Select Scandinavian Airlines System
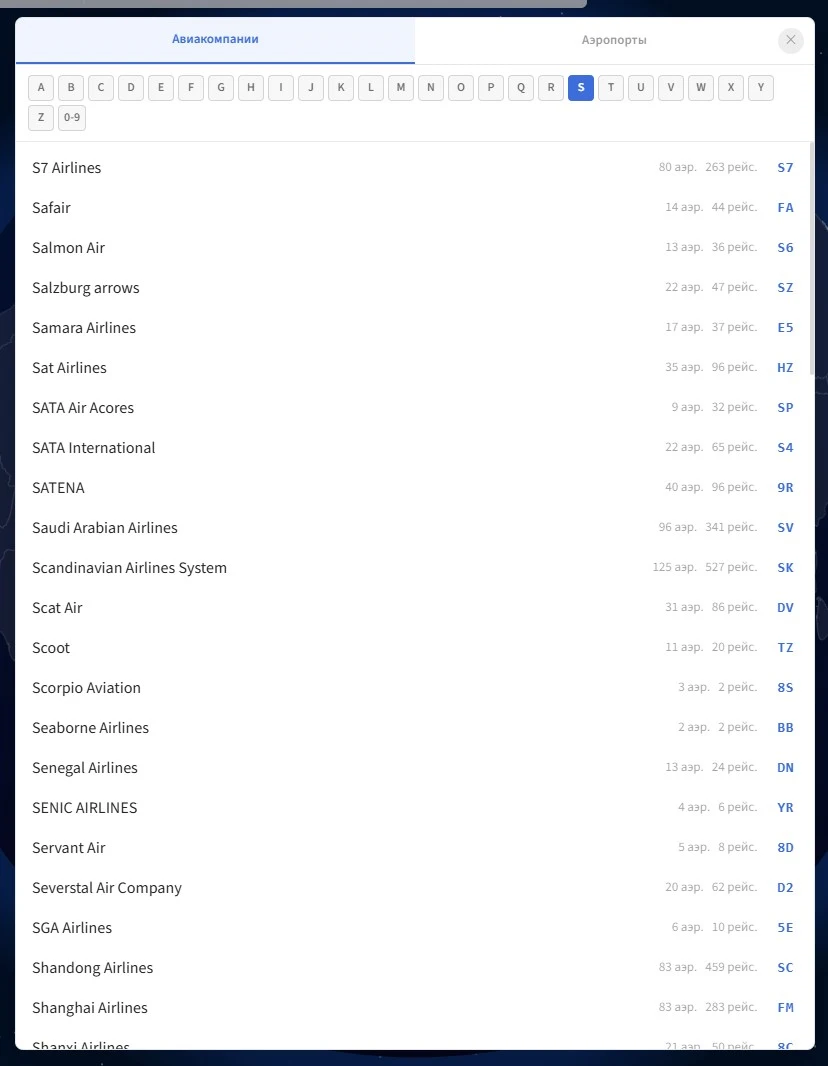828x1066 pixels. click(x=130, y=568)
